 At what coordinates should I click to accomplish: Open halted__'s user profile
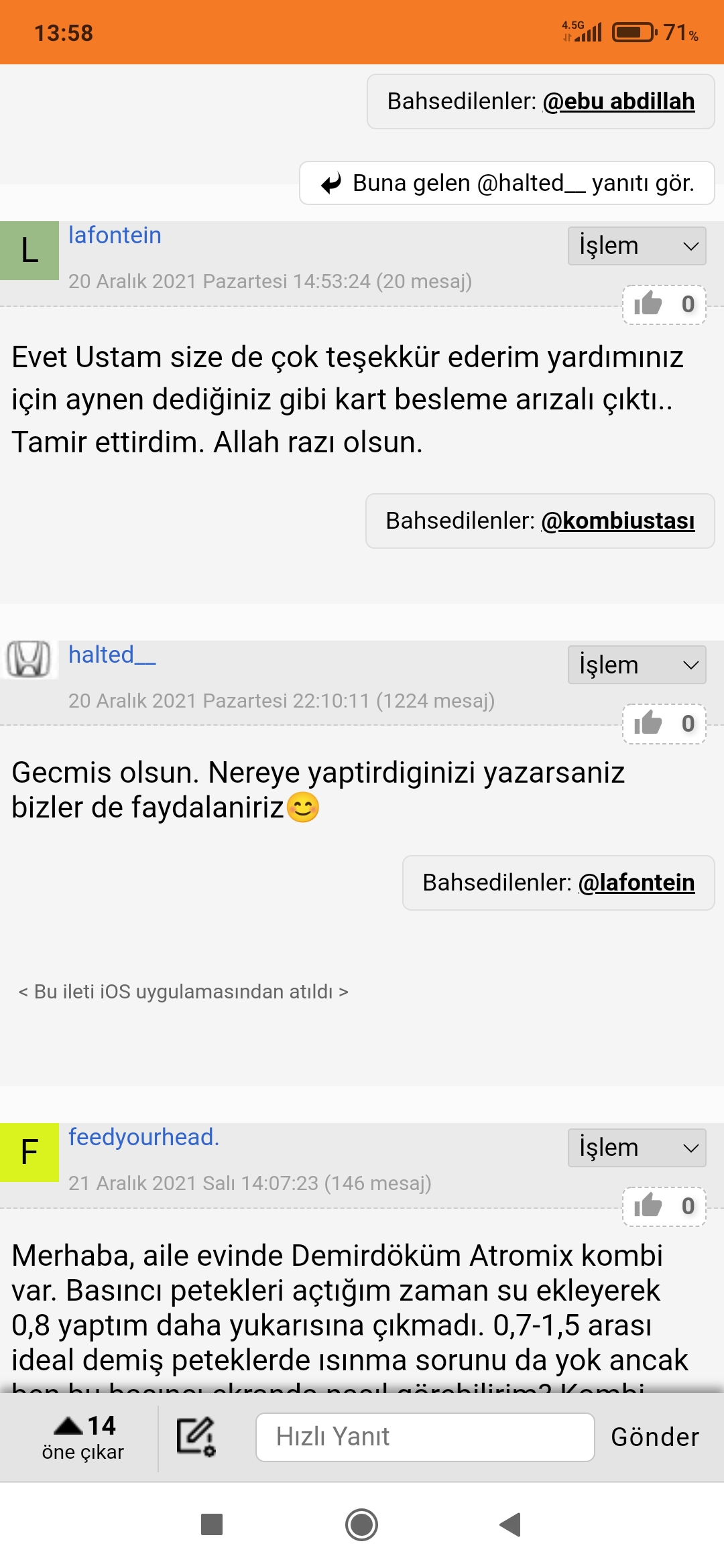(x=112, y=655)
